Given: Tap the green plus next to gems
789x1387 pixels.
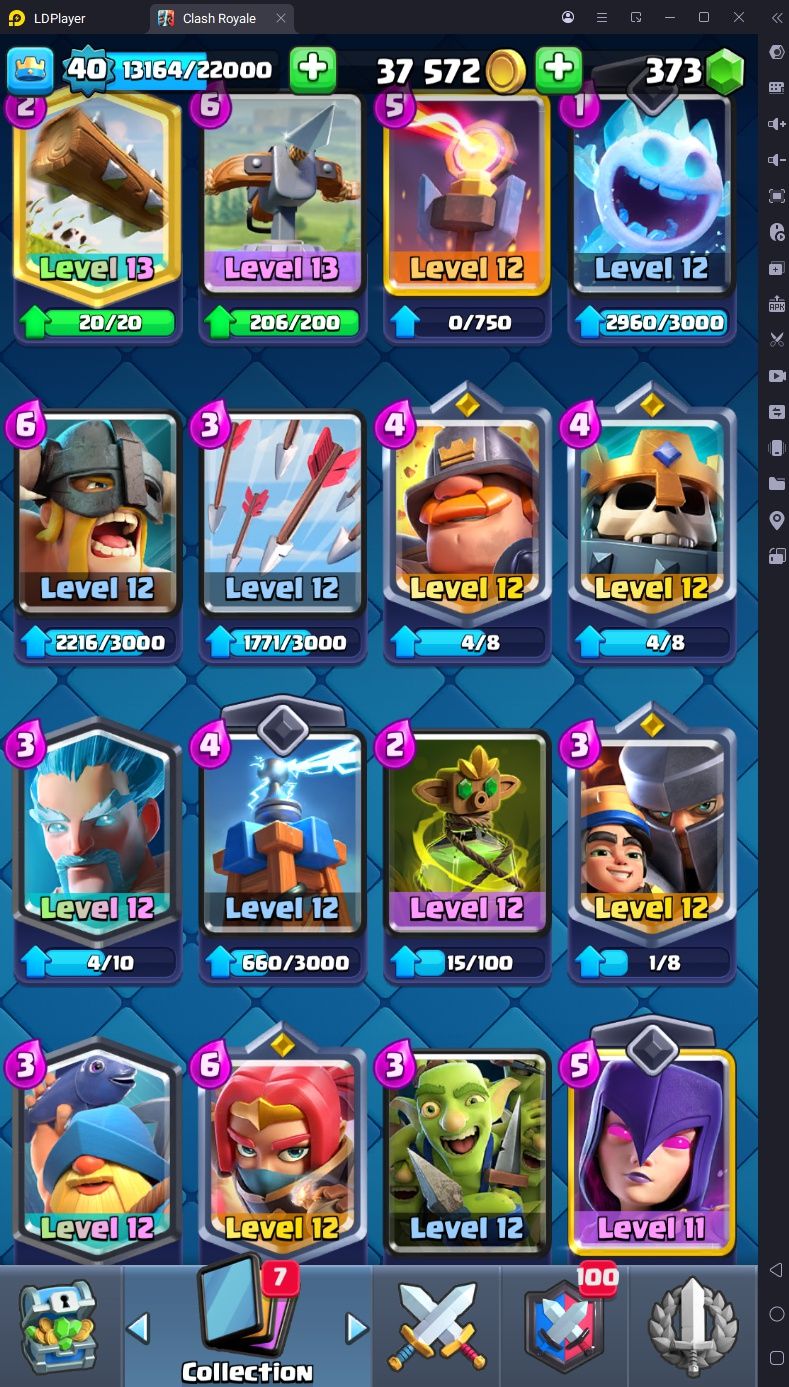Looking at the screenshot, I should (x=559, y=69).
